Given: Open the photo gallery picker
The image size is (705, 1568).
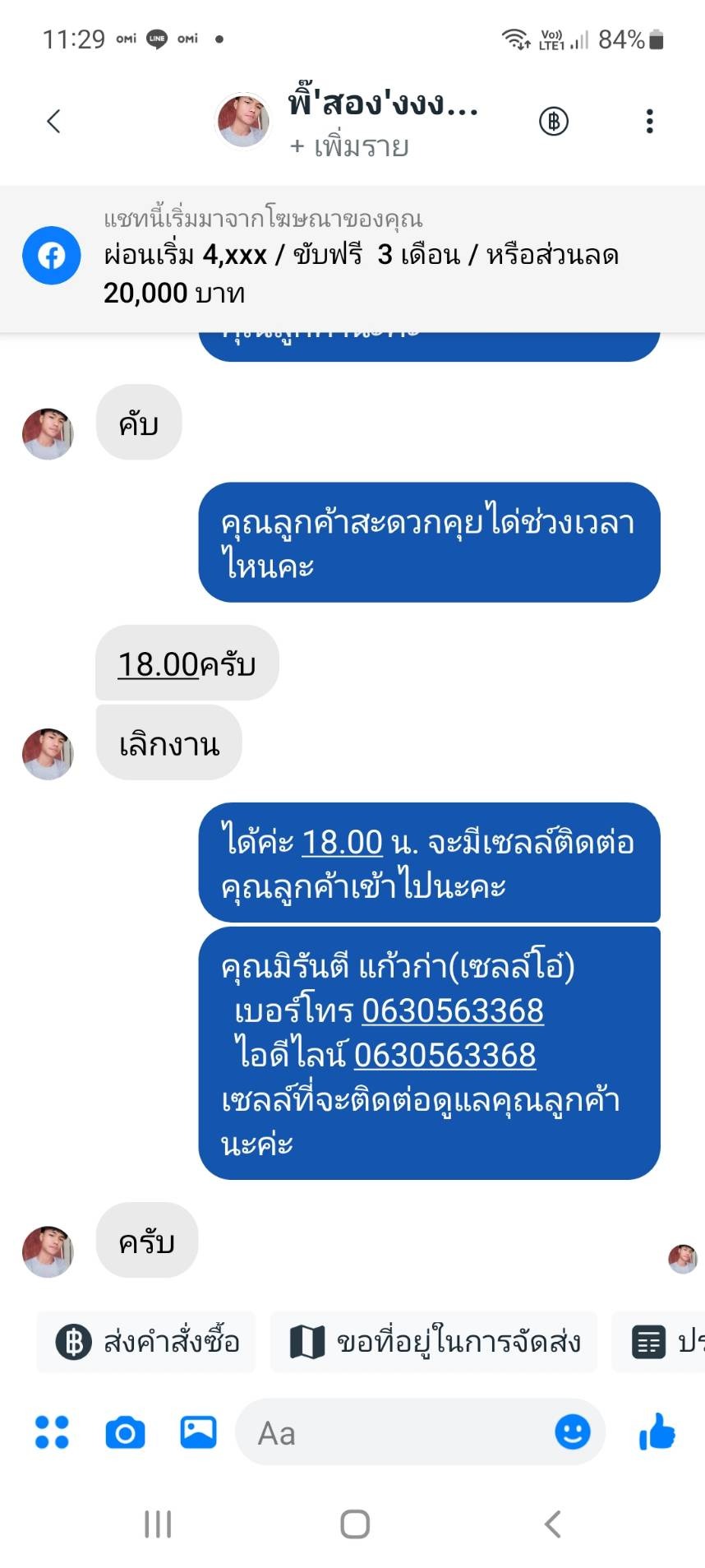Looking at the screenshot, I should (x=198, y=1432).
